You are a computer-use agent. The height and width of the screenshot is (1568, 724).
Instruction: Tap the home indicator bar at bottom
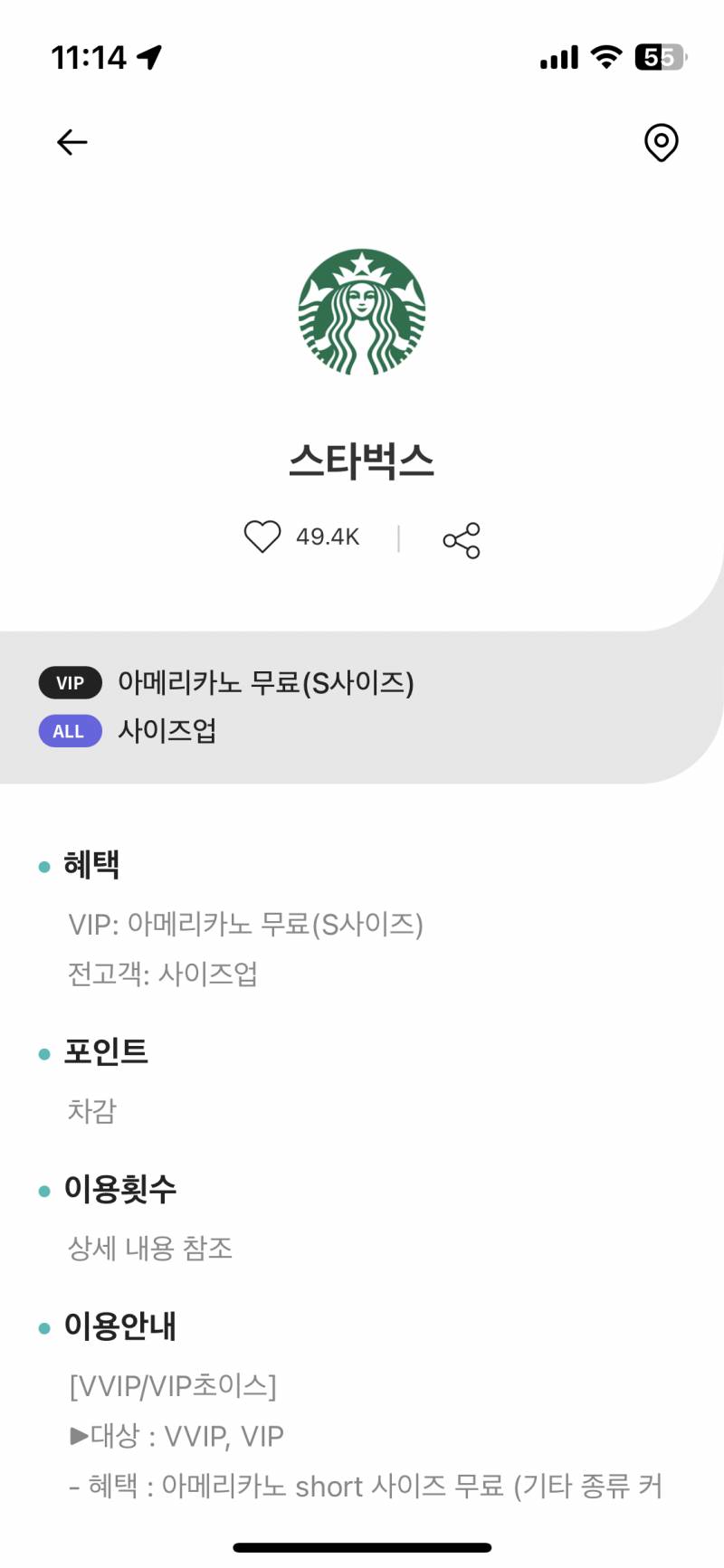(x=362, y=1547)
